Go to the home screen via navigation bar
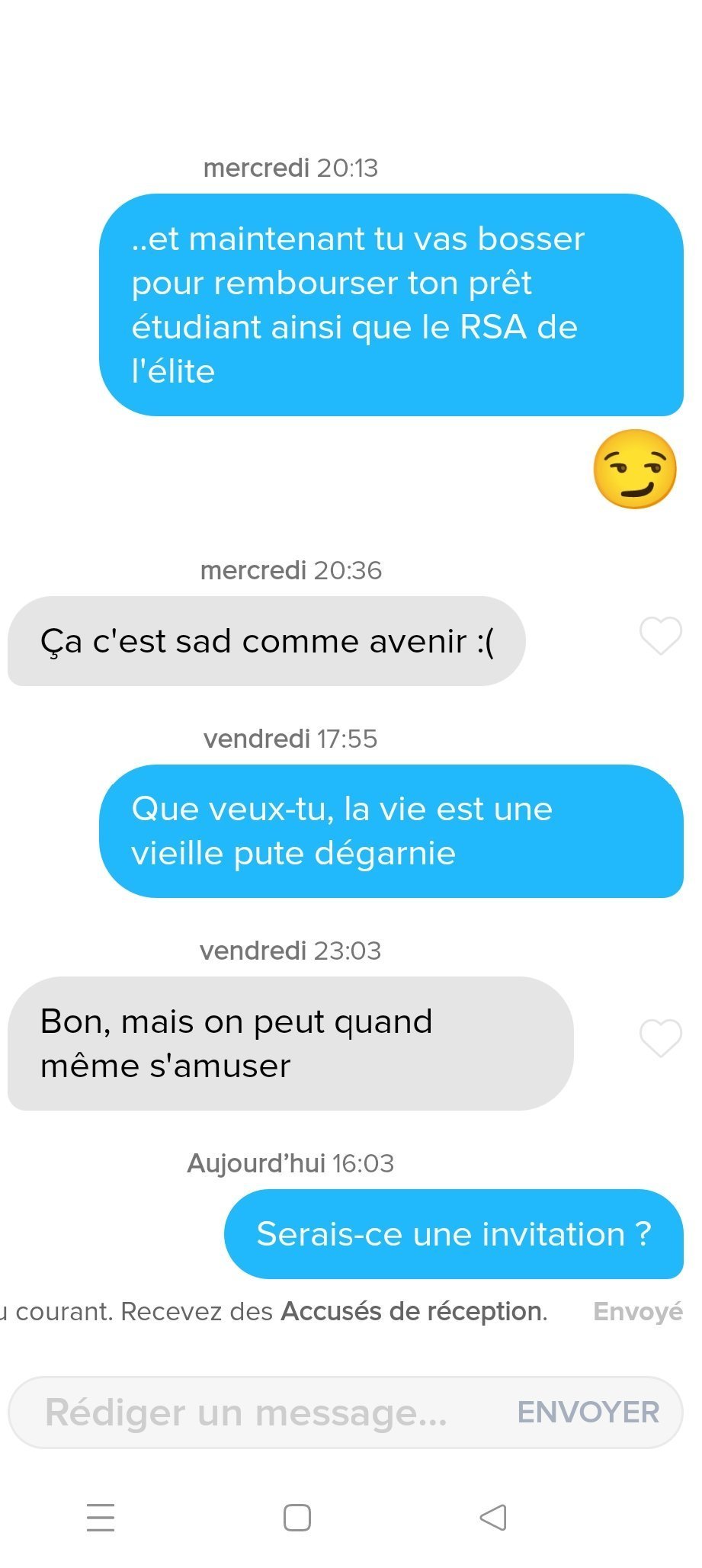Viewport: 702px width, 1568px height. coord(297,1517)
